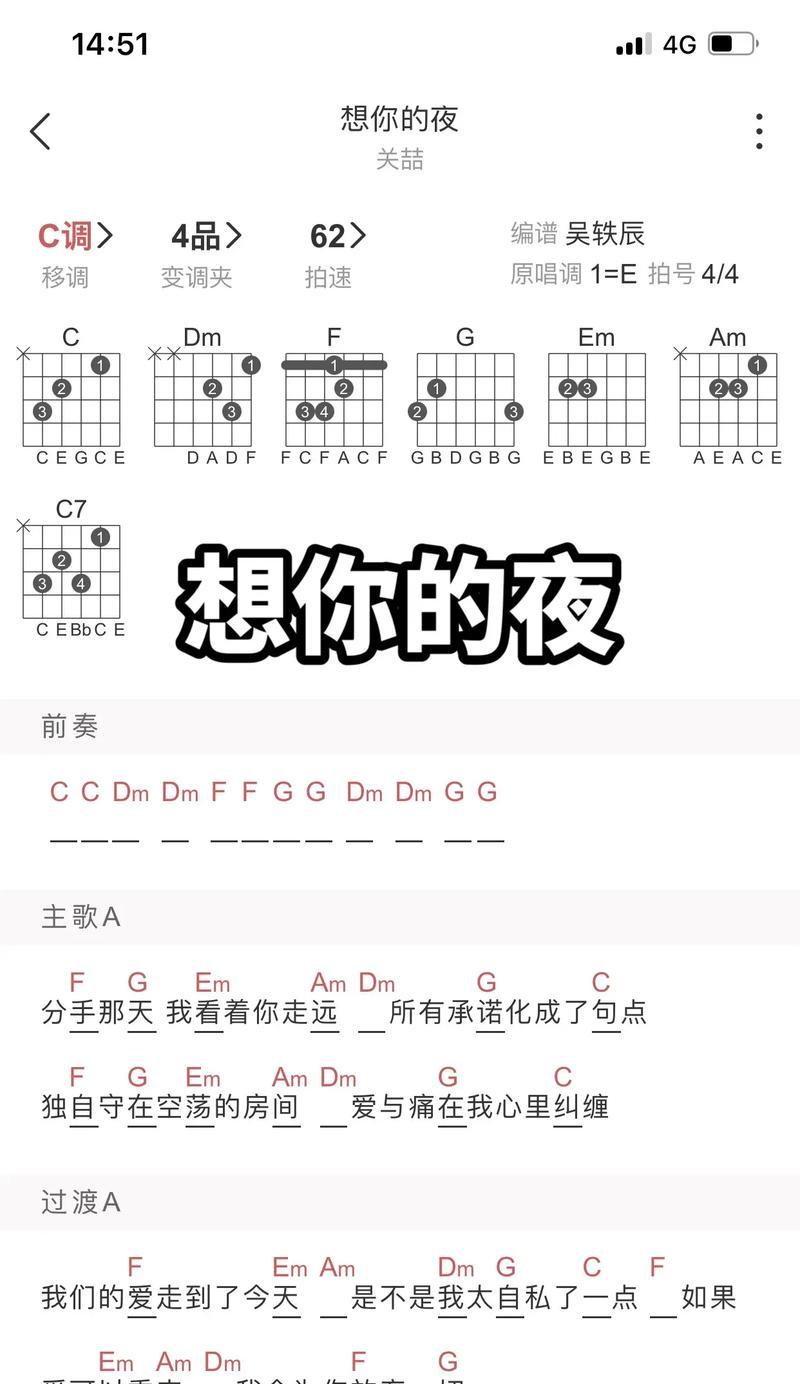This screenshot has width=800, height=1384.
Task: Open the three-dot overflow menu
Action: (x=759, y=131)
